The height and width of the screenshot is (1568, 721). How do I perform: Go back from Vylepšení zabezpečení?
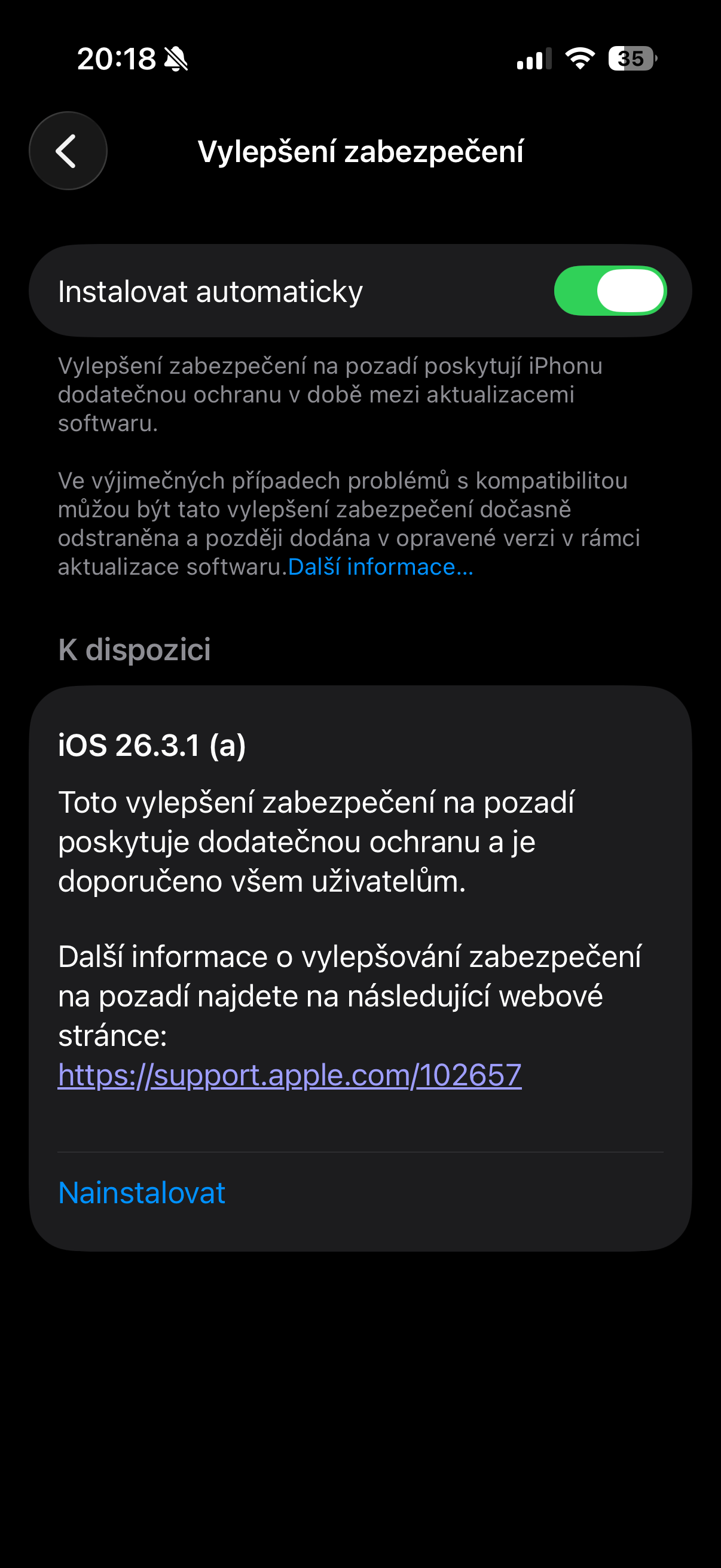tap(68, 151)
